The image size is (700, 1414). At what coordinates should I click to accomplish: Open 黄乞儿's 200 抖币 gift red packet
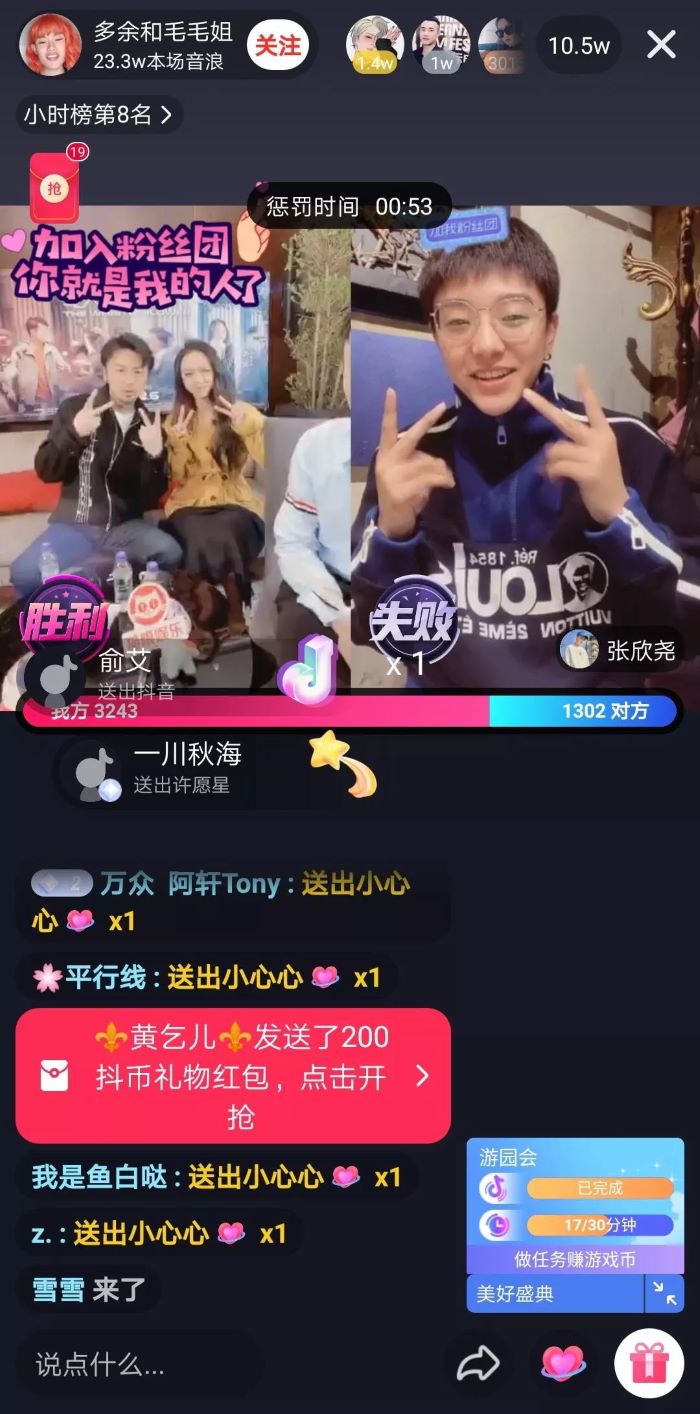click(x=233, y=1076)
